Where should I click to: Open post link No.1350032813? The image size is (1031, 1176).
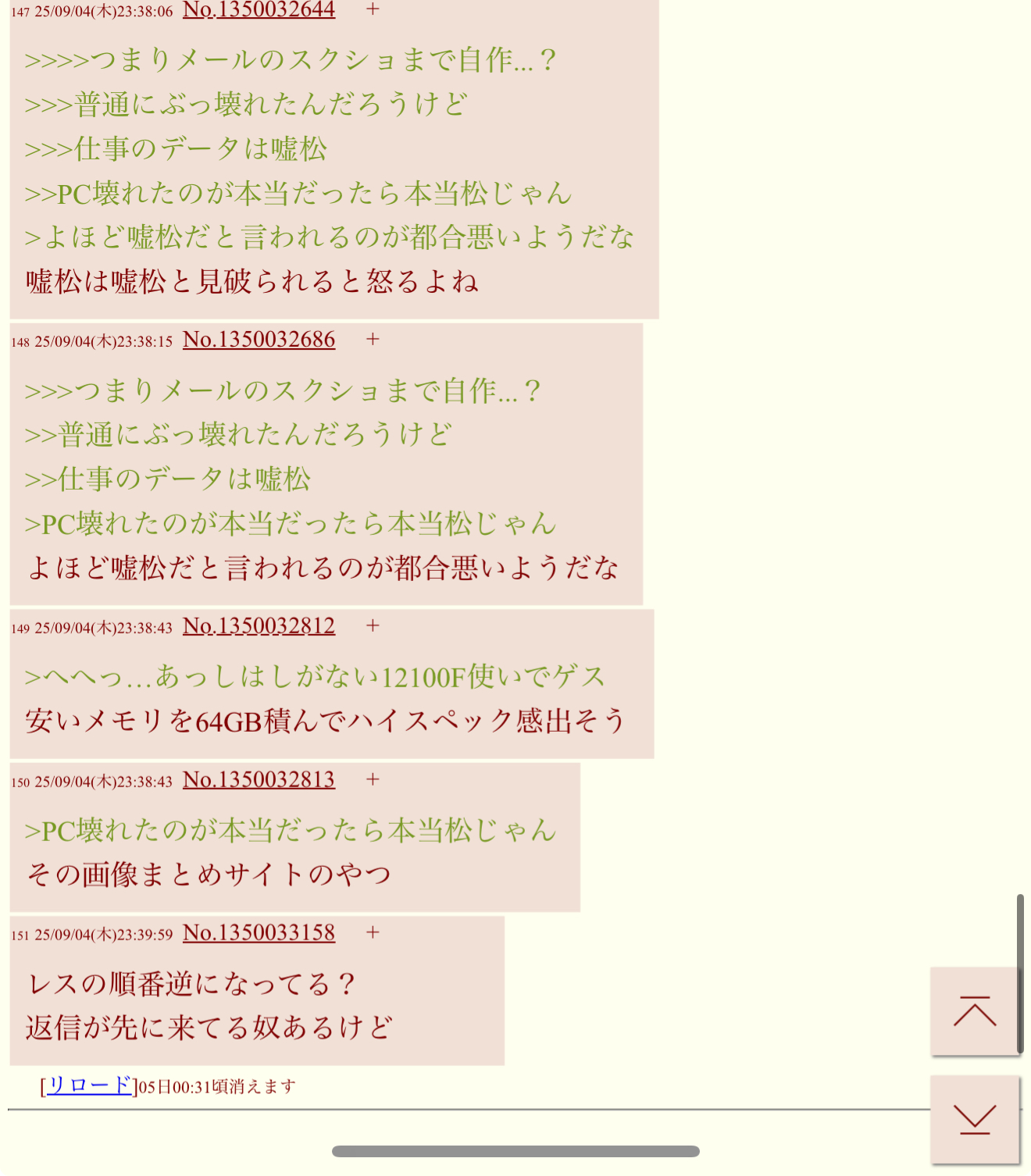click(259, 780)
